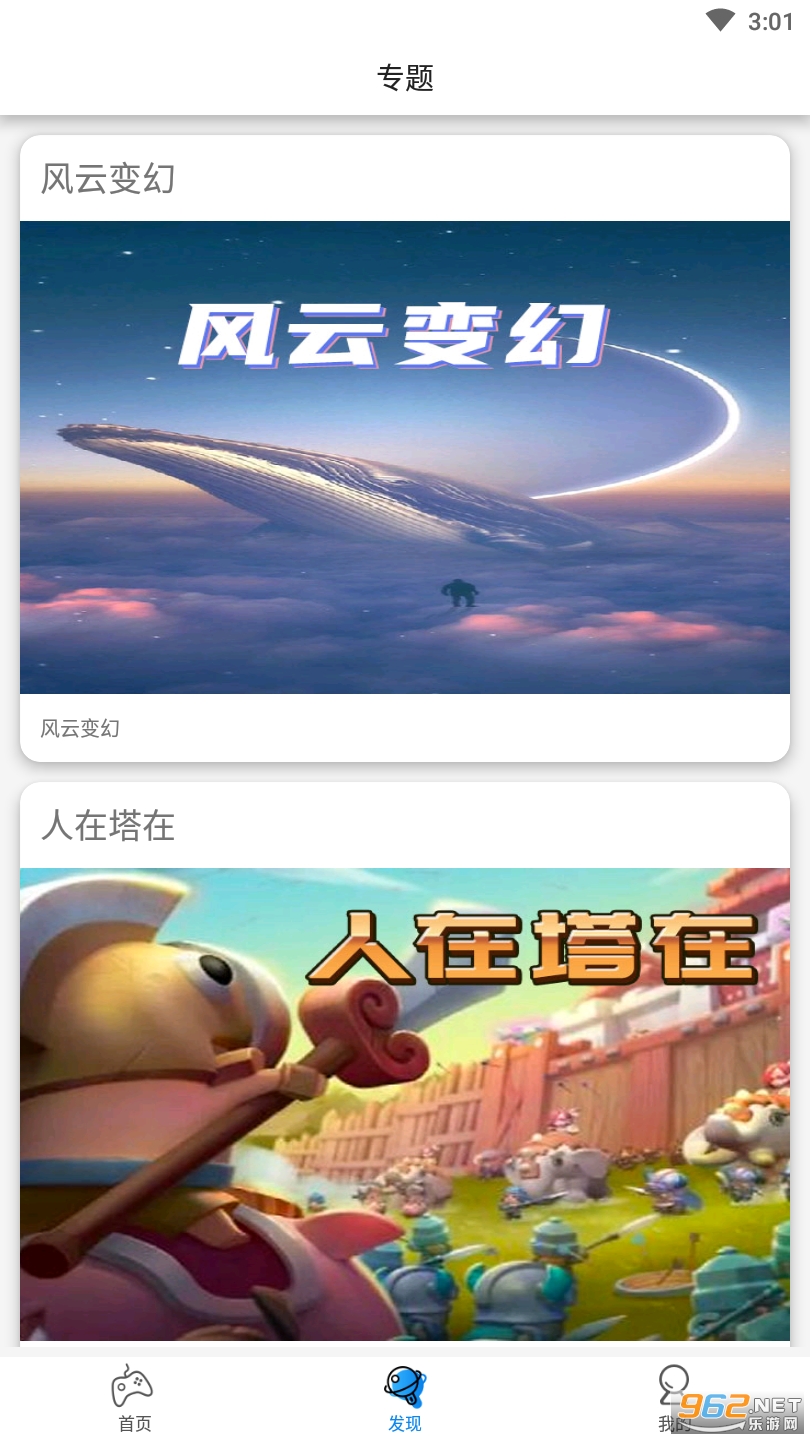Open the 风云变幻 topic card

pyautogui.click(x=404, y=456)
